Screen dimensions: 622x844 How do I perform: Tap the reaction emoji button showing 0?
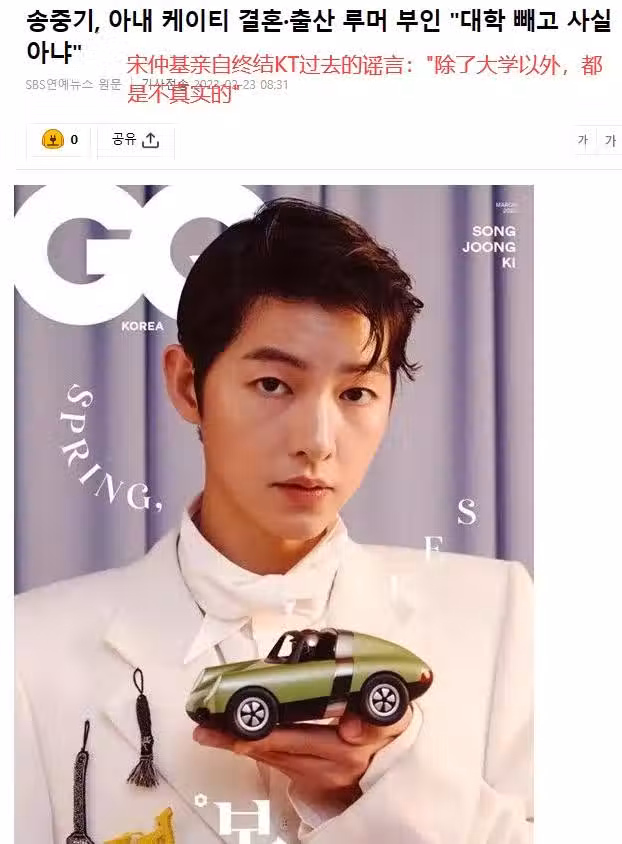60,140
